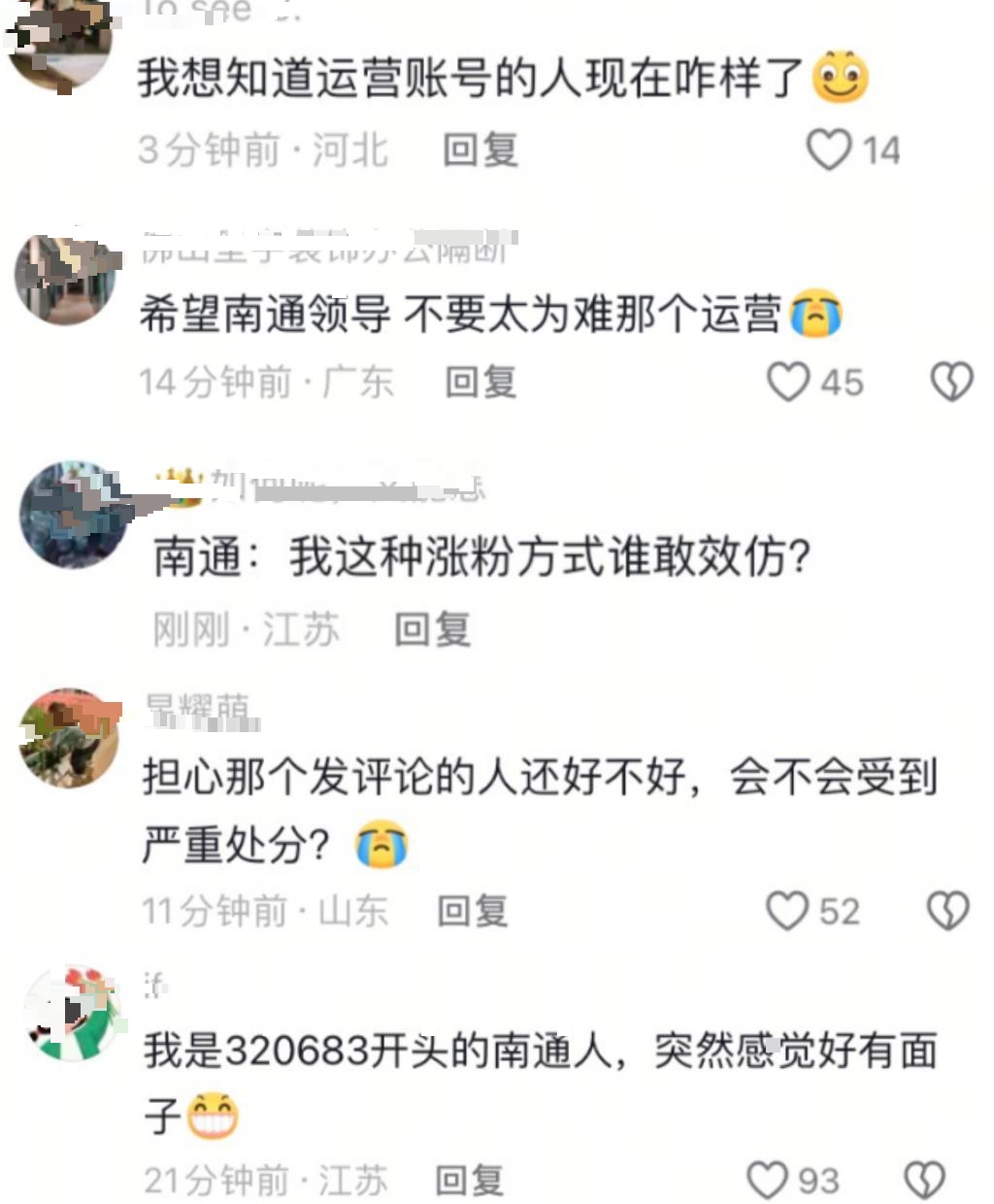
Task: Dislike the comment 我是320683开头的南通人
Action: 925,1180
